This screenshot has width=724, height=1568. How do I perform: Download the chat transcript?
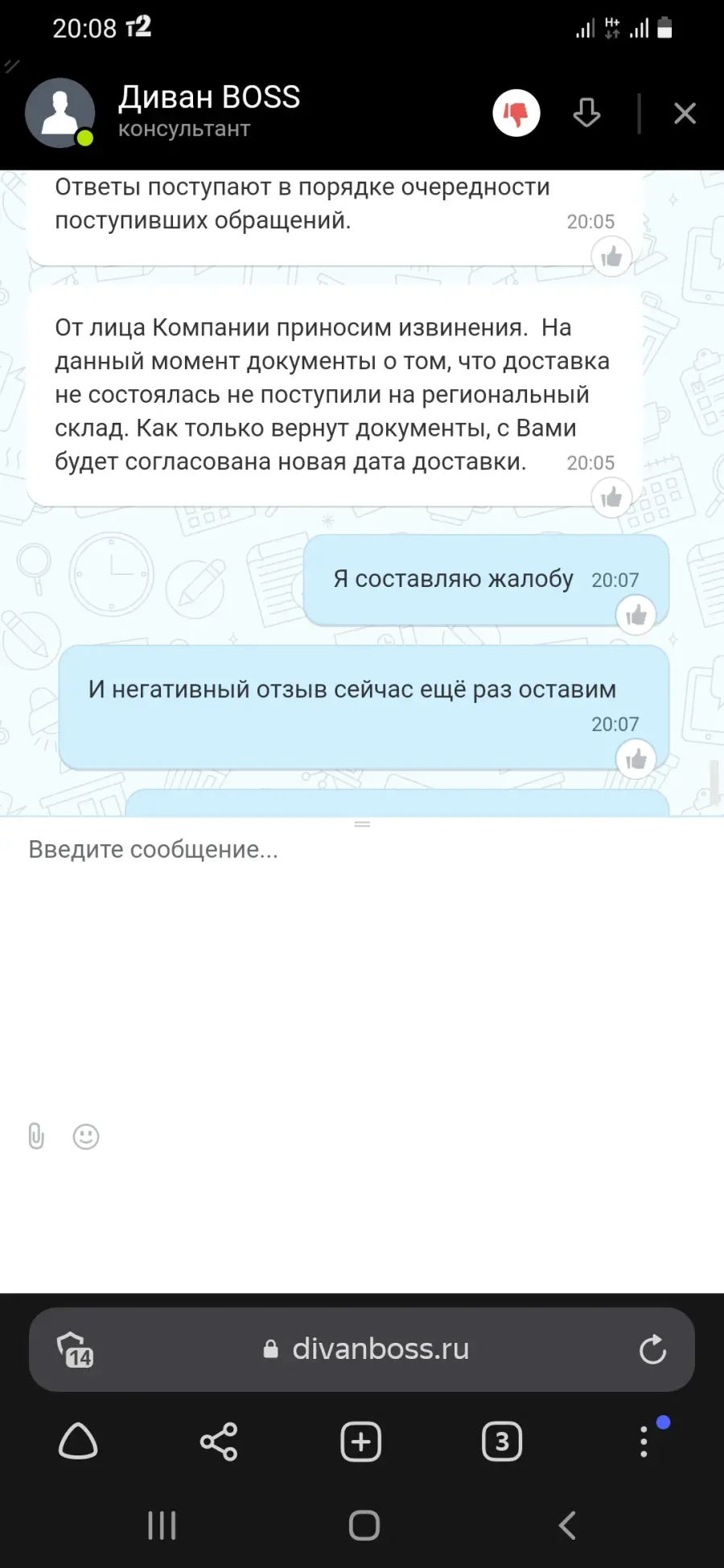coord(586,113)
